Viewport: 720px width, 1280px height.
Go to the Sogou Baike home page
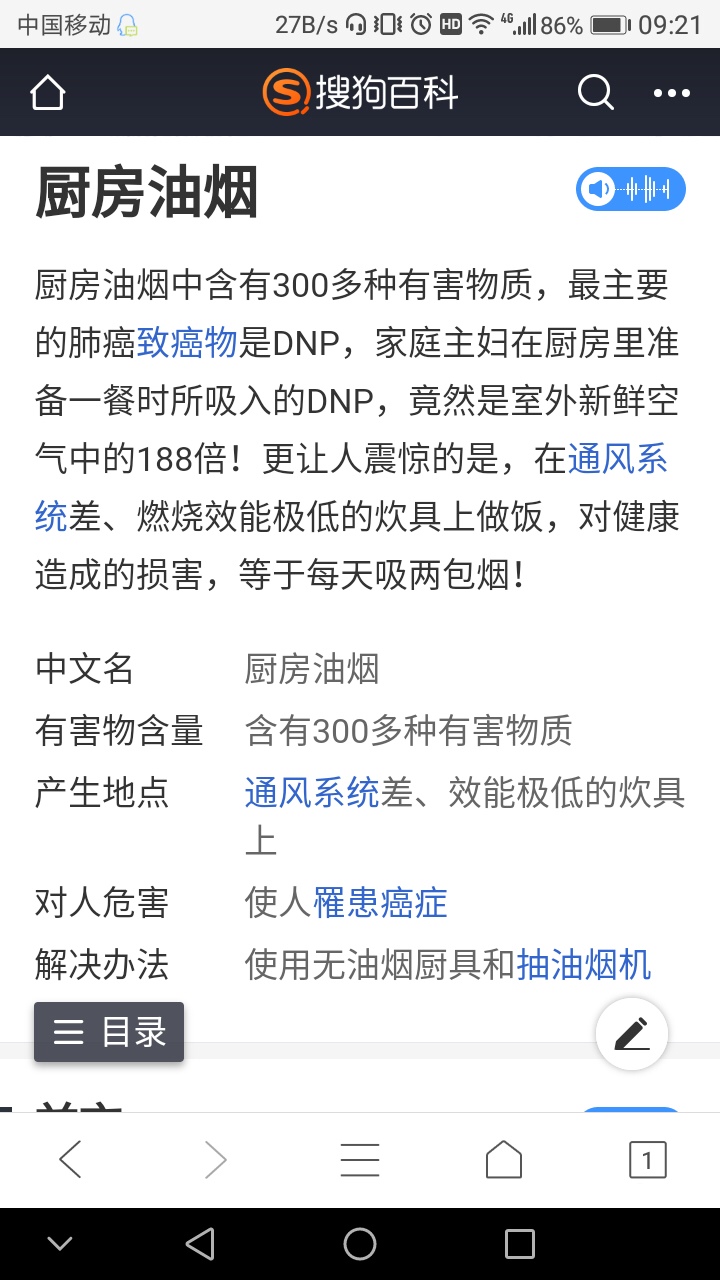point(48,93)
